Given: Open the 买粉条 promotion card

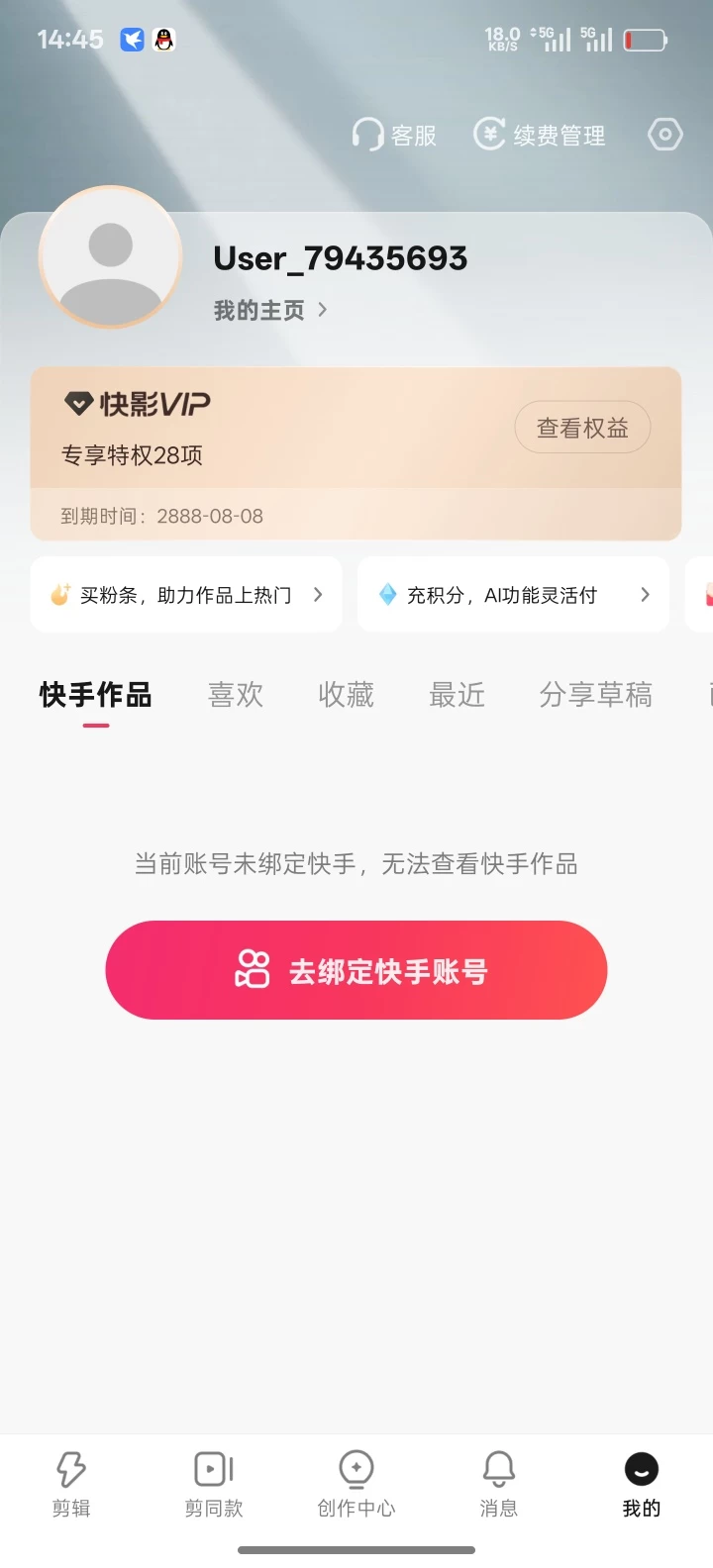Looking at the screenshot, I should pyautogui.click(x=186, y=594).
